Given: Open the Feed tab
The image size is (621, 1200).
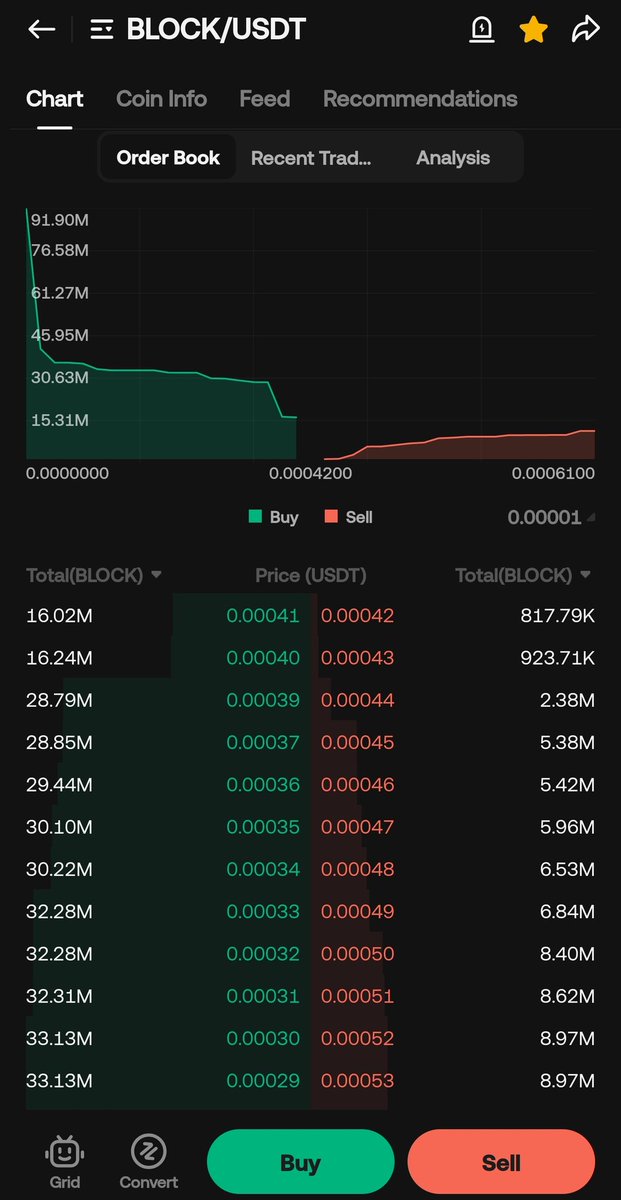Looking at the screenshot, I should pyautogui.click(x=264, y=99).
